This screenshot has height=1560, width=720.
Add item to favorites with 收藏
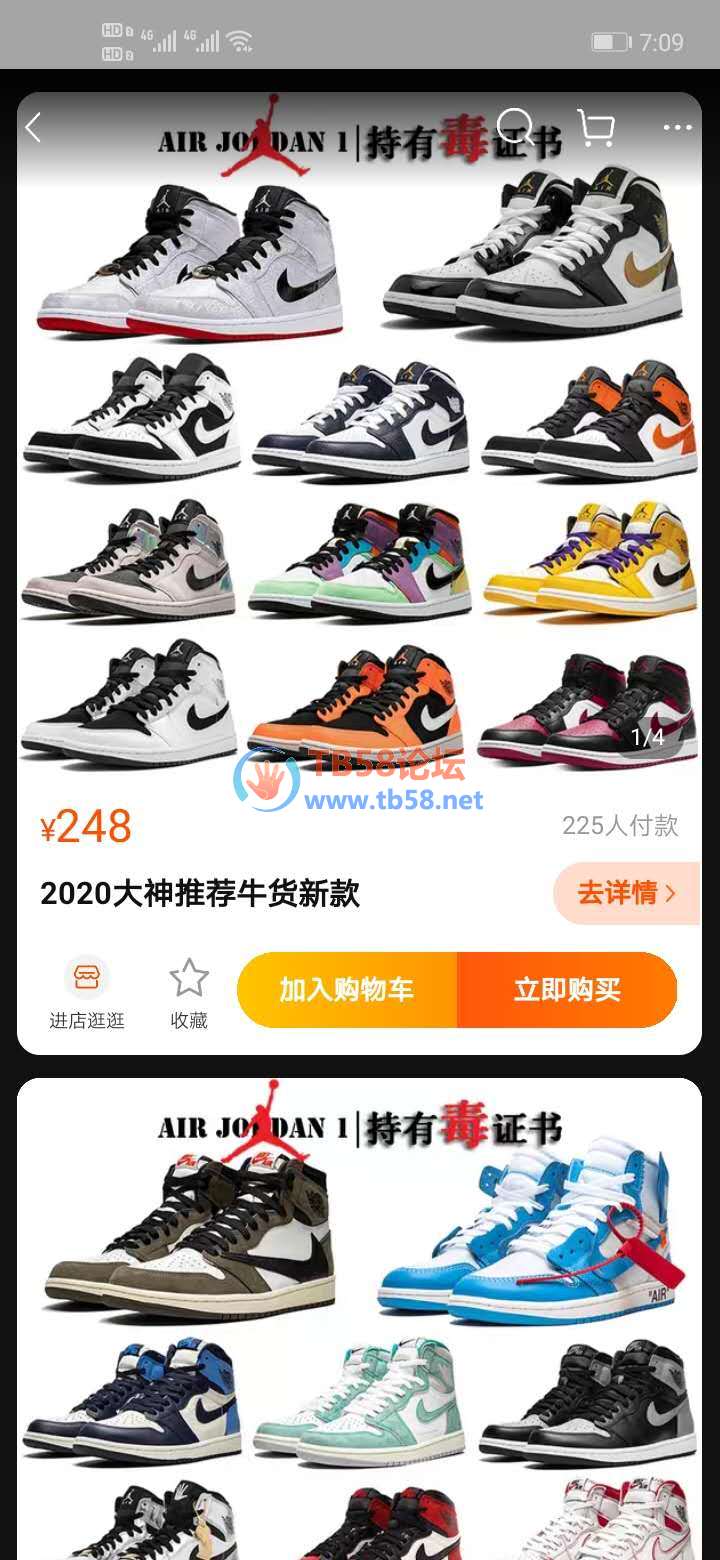pos(188,992)
